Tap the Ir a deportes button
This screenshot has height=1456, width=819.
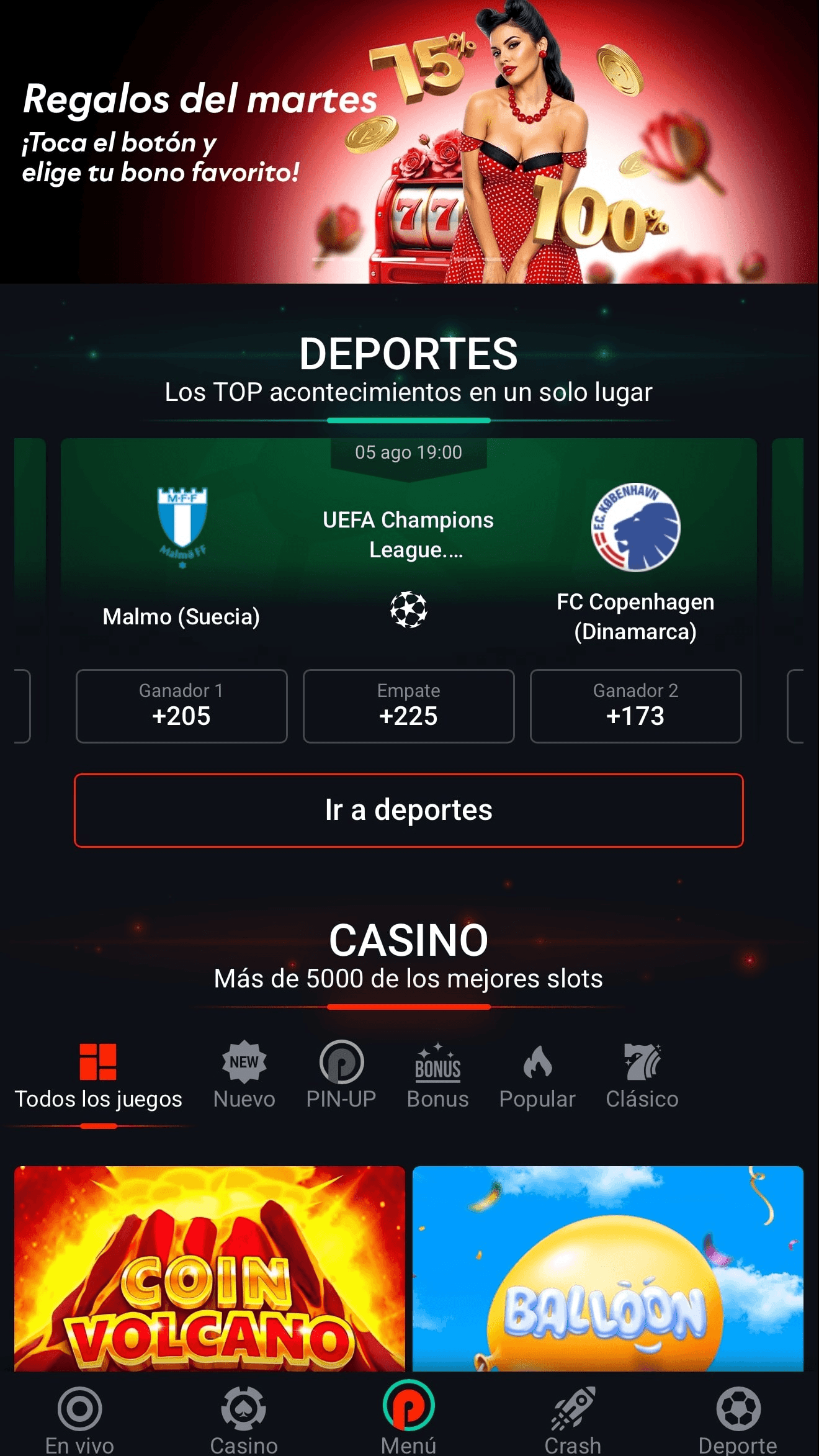(x=408, y=810)
